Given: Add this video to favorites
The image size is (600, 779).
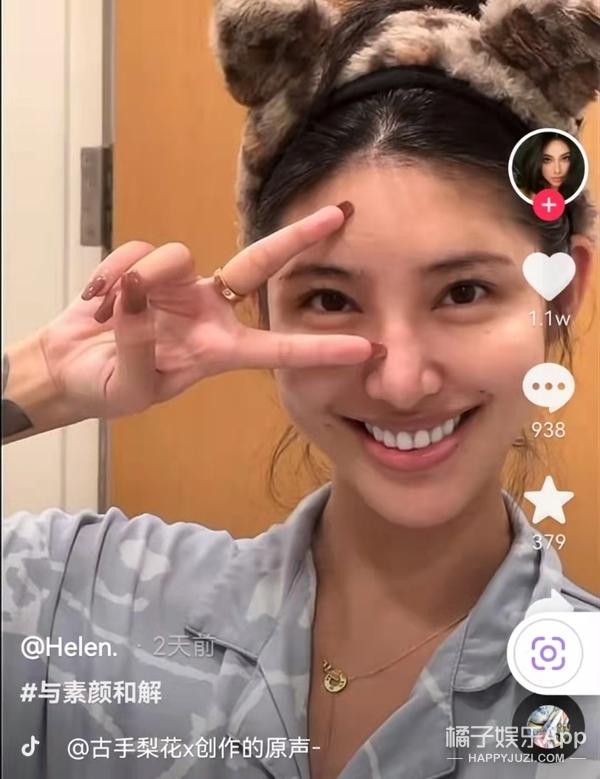Looking at the screenshot, I should pyautogui.click(x=549, y=501).
